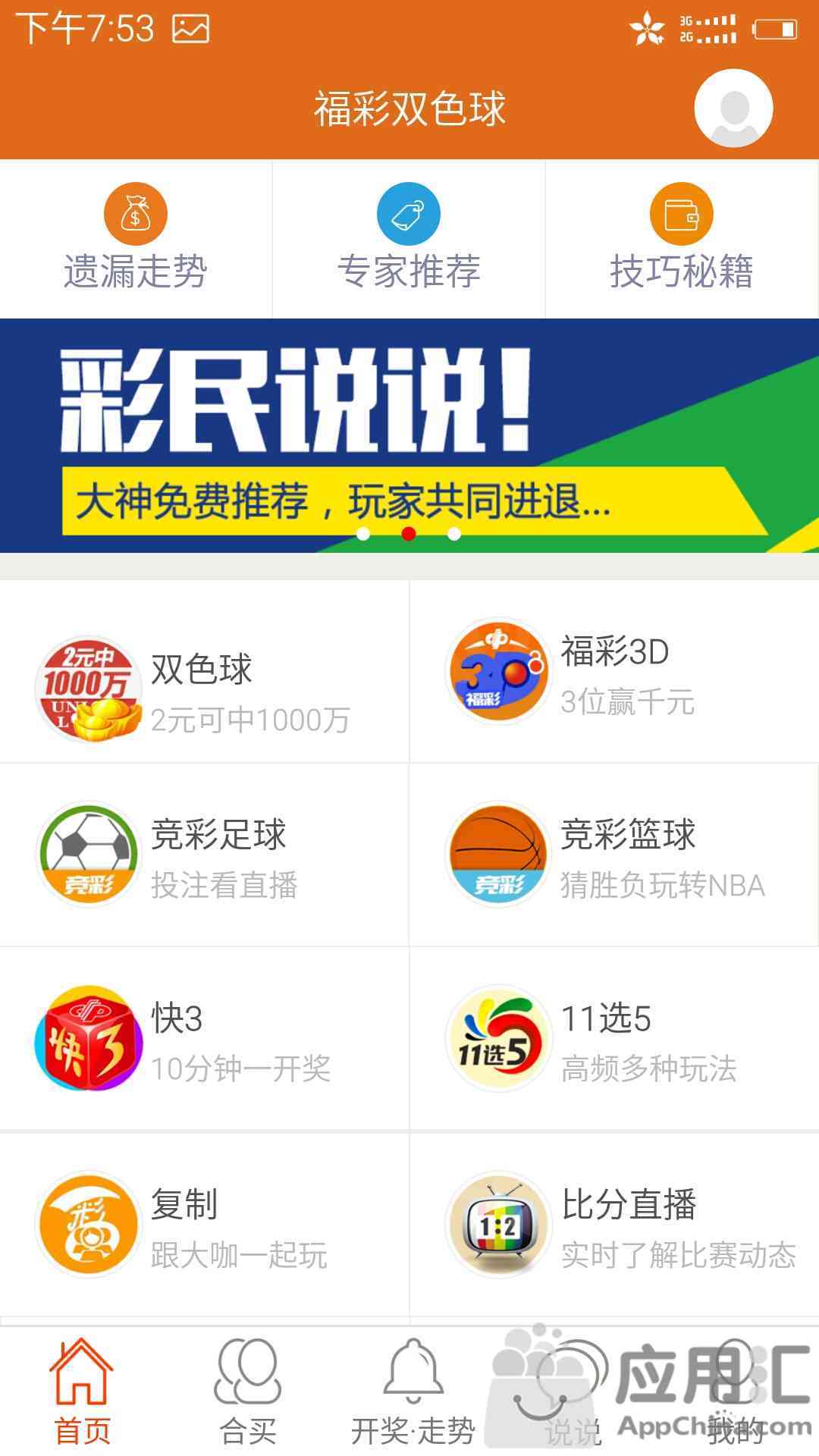Choose 竞彩足球 football betting
Image resolution: width=819 pixels, height=1456 pixels.
point(205,855)
